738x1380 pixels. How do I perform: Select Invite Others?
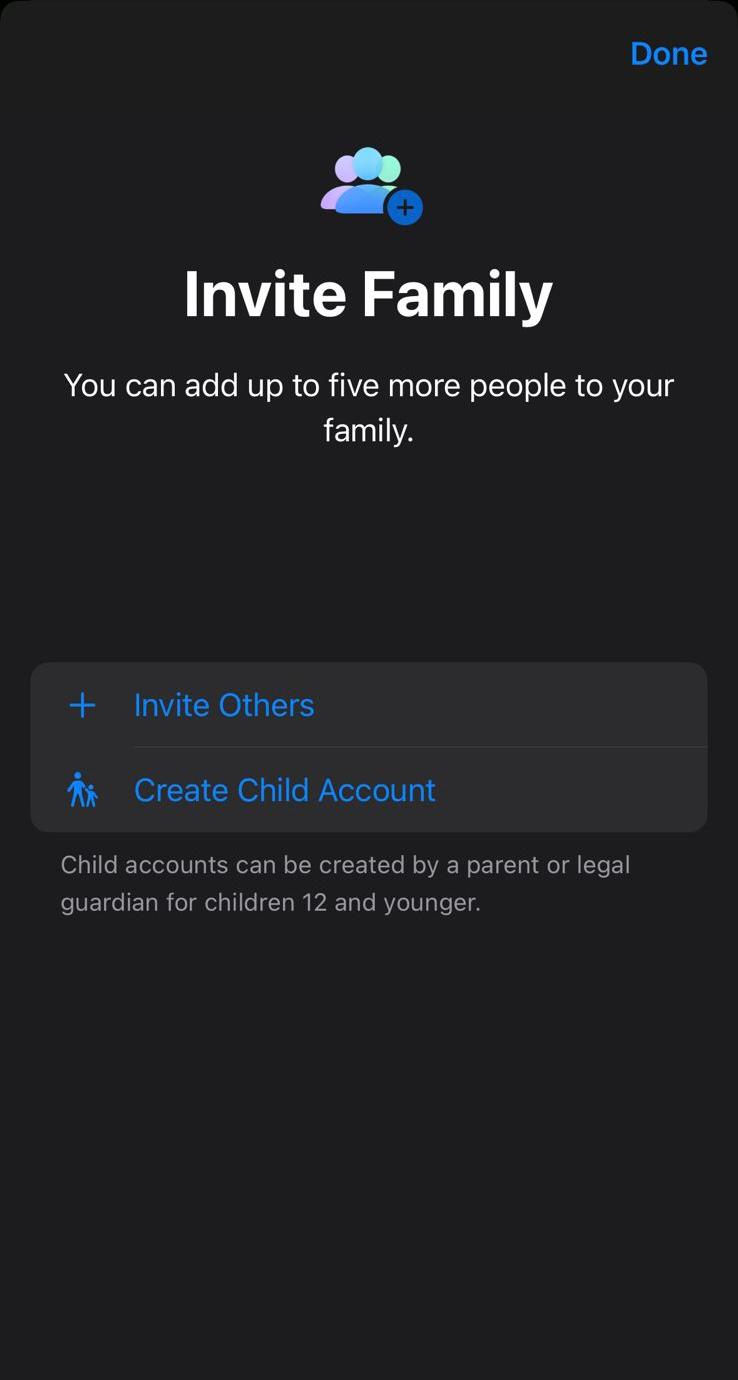point(369,705)
